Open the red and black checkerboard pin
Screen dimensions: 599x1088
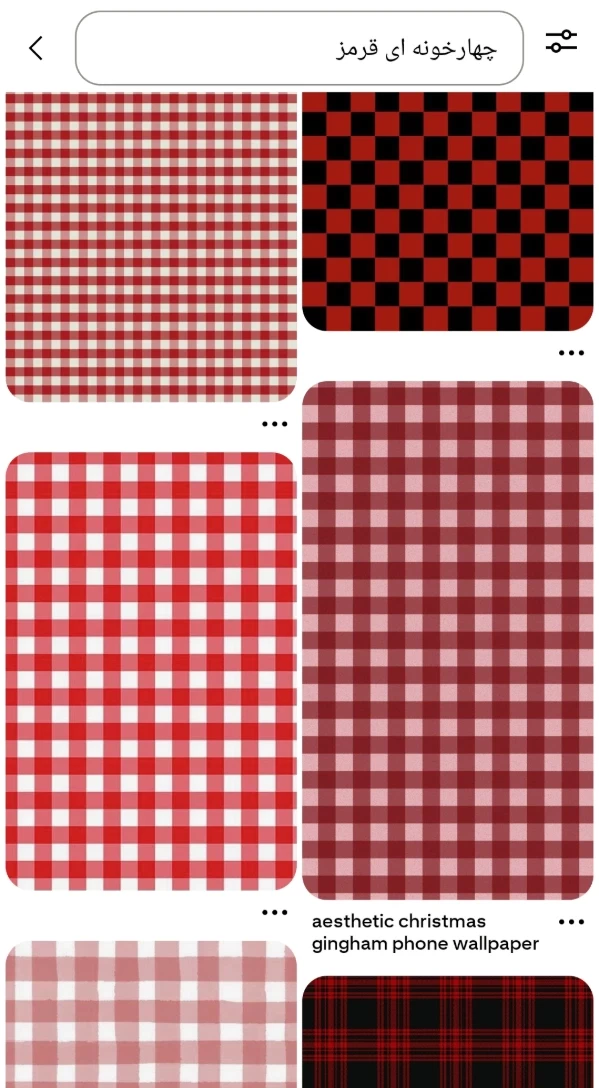[x=448, y=211]
